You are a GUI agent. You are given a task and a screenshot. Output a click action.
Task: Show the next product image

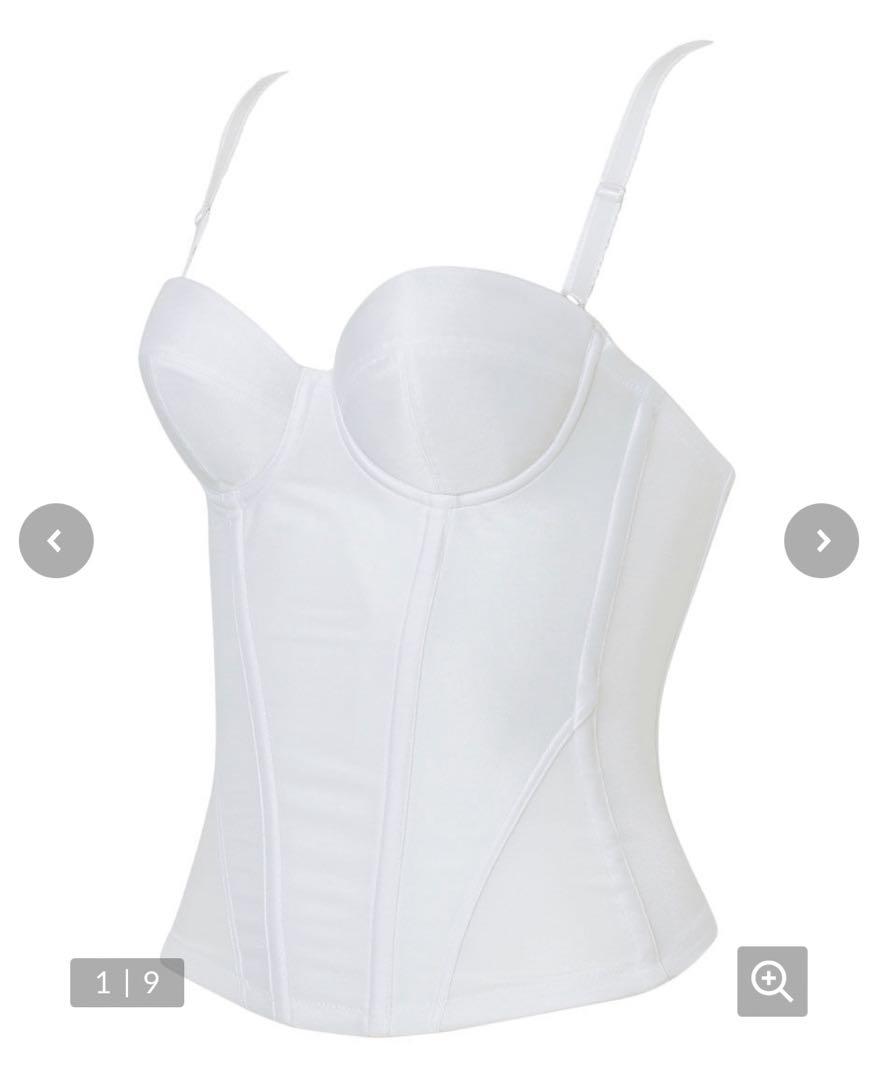[x=821, y=541]
